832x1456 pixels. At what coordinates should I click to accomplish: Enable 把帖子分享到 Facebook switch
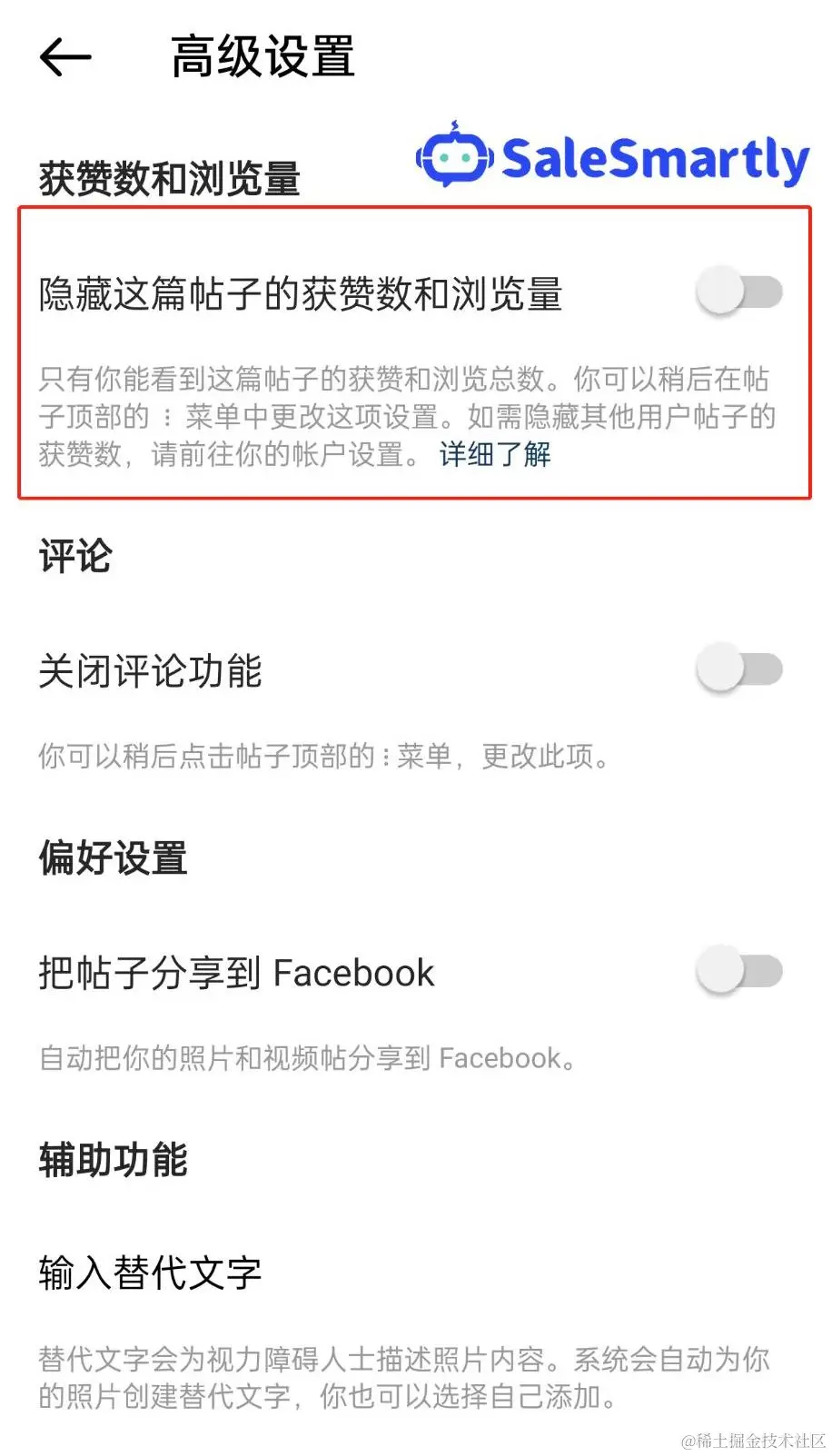[x=738, y=971]
